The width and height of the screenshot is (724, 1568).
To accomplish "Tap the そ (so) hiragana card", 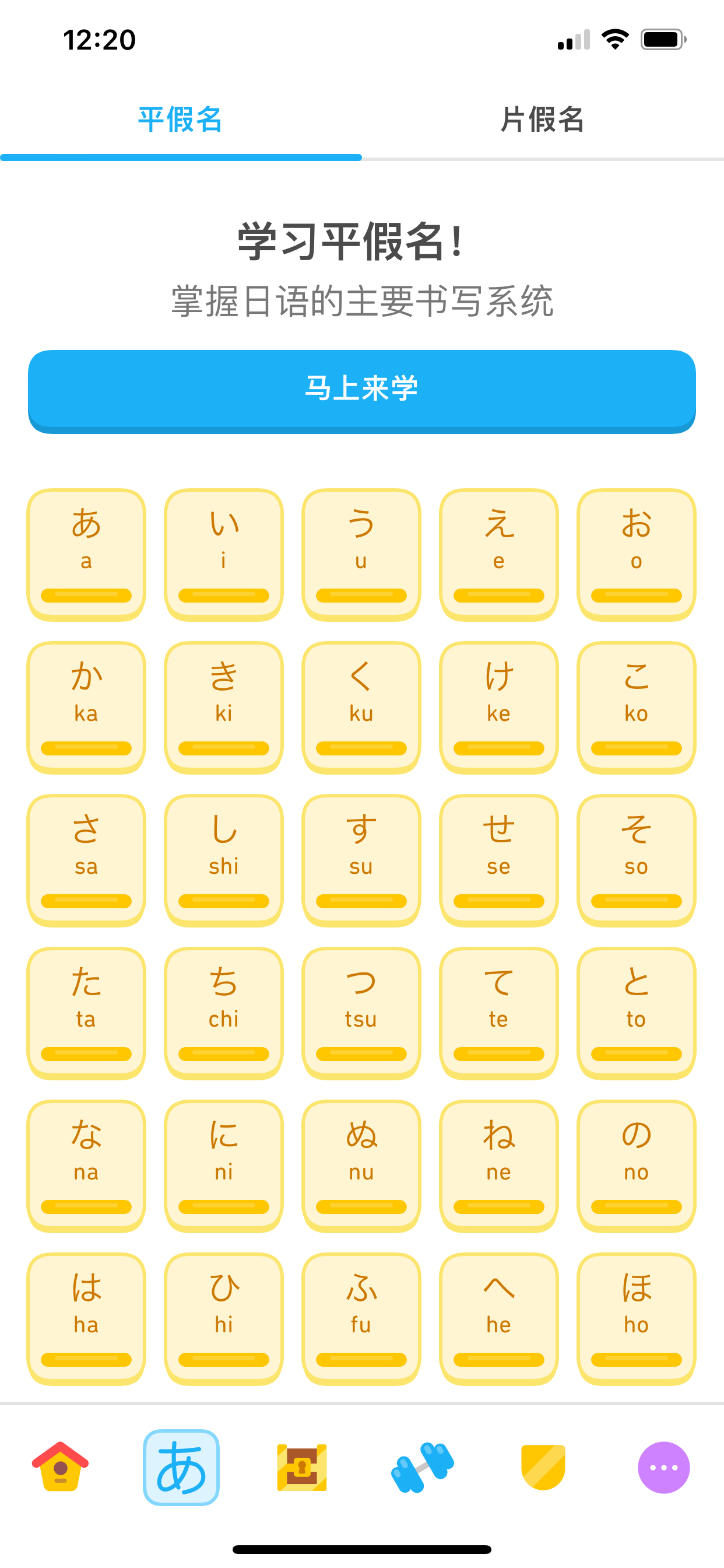I will [637, 860].
